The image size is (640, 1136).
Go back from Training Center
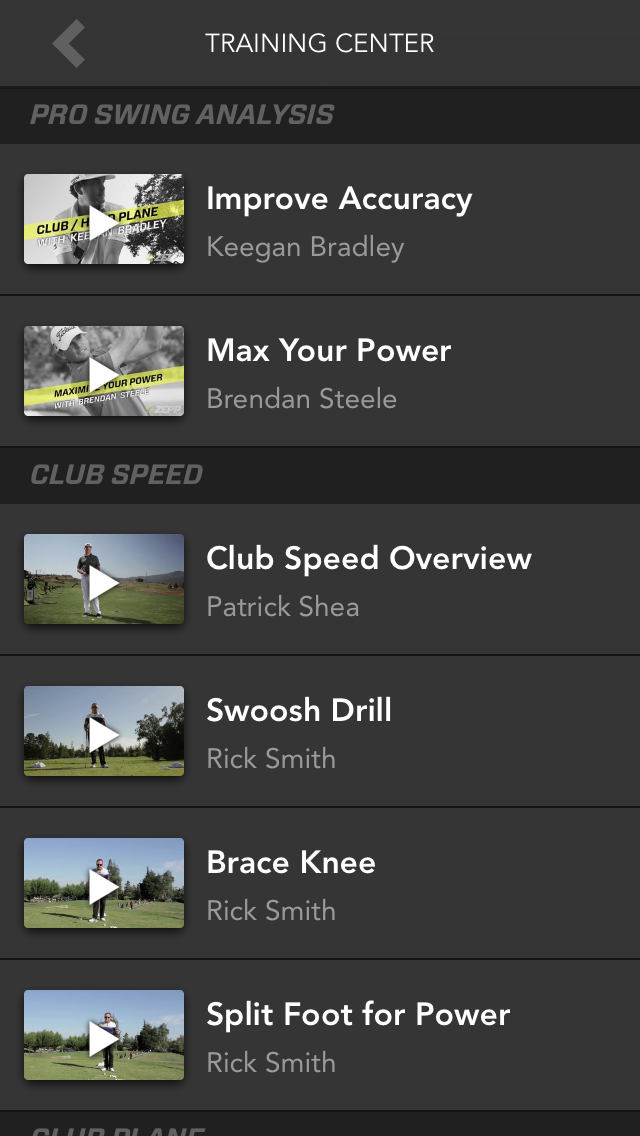(x=70, y=43)
